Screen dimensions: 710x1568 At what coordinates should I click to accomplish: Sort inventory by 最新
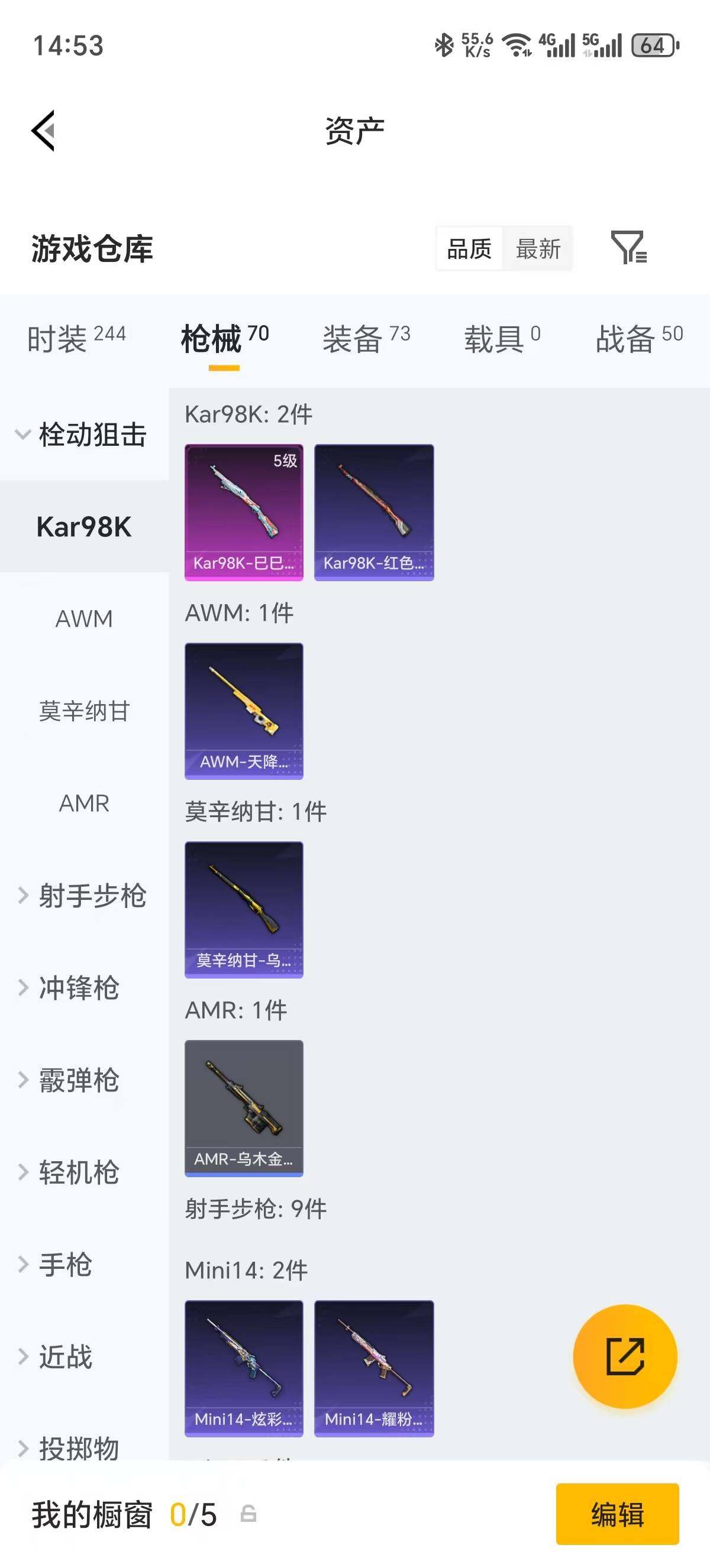538,248
